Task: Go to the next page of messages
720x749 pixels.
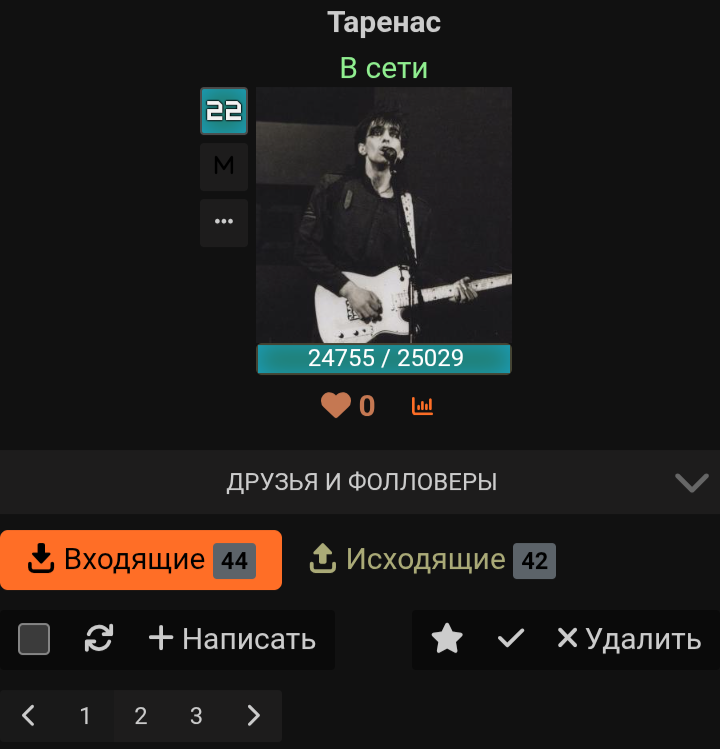Action: (x=253, y=716)
